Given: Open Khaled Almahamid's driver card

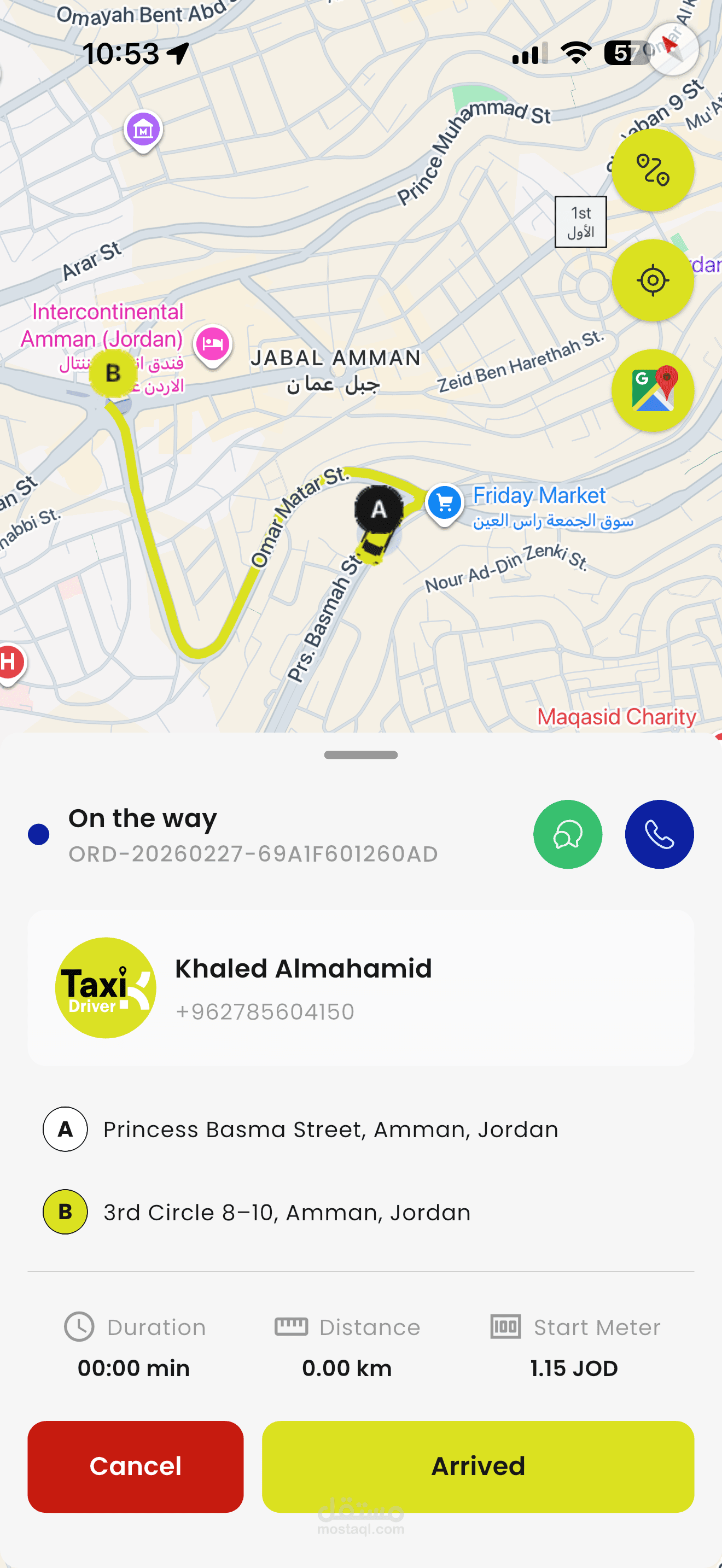Looking at the screenshot, I should (x=360, y=987).
